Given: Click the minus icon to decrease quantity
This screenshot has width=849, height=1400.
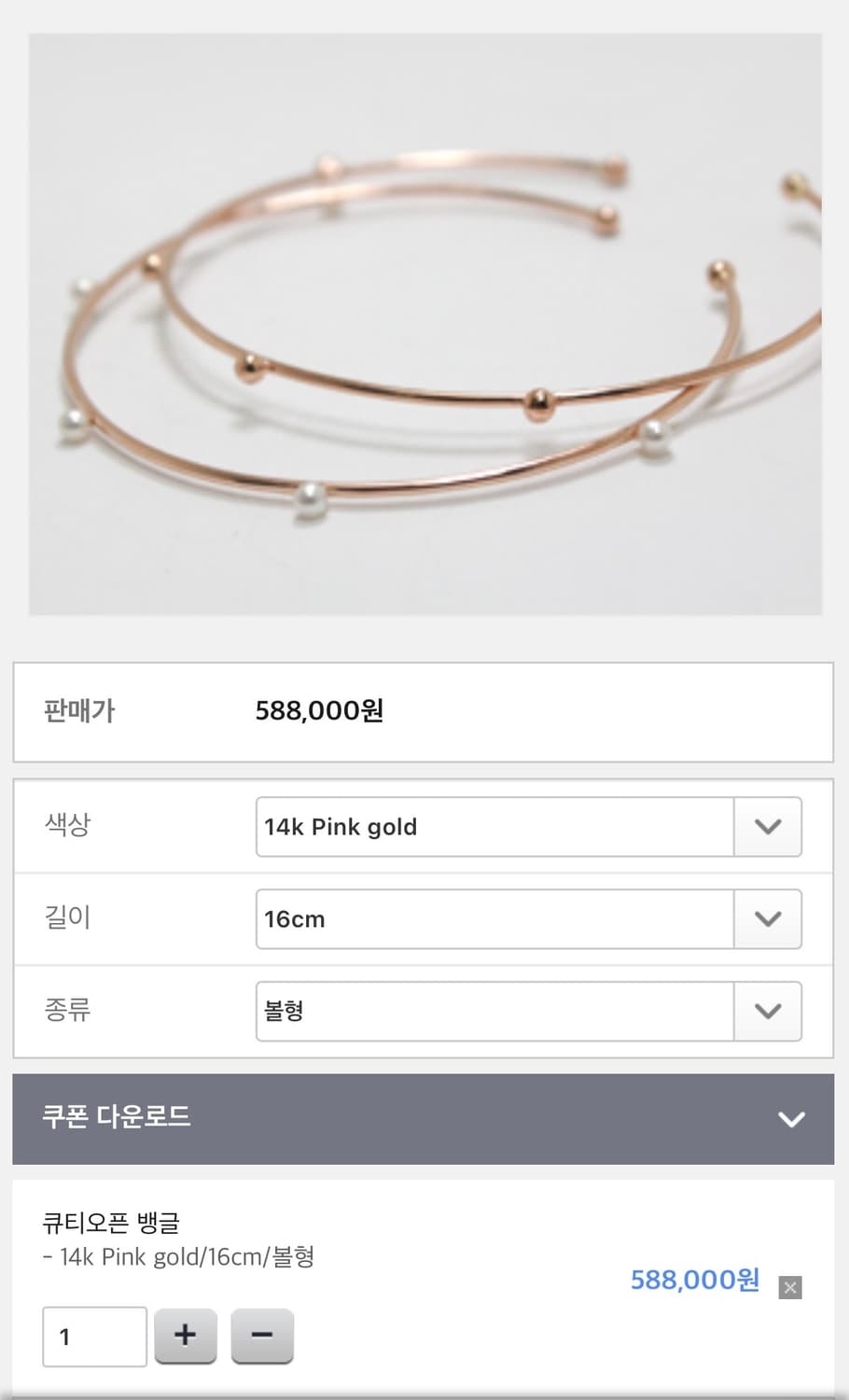Looking at the screenshot, I should pos(262,1335).
